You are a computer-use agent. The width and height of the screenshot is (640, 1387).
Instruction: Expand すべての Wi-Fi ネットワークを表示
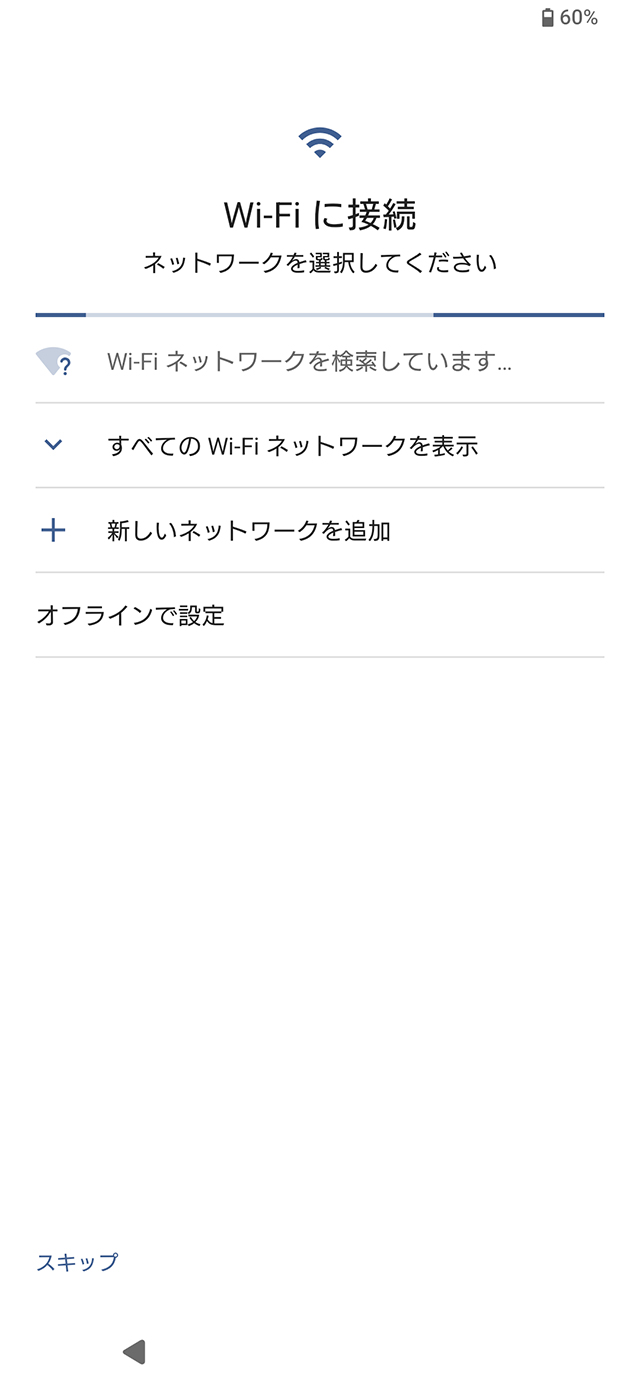click(x=320, y=445)
